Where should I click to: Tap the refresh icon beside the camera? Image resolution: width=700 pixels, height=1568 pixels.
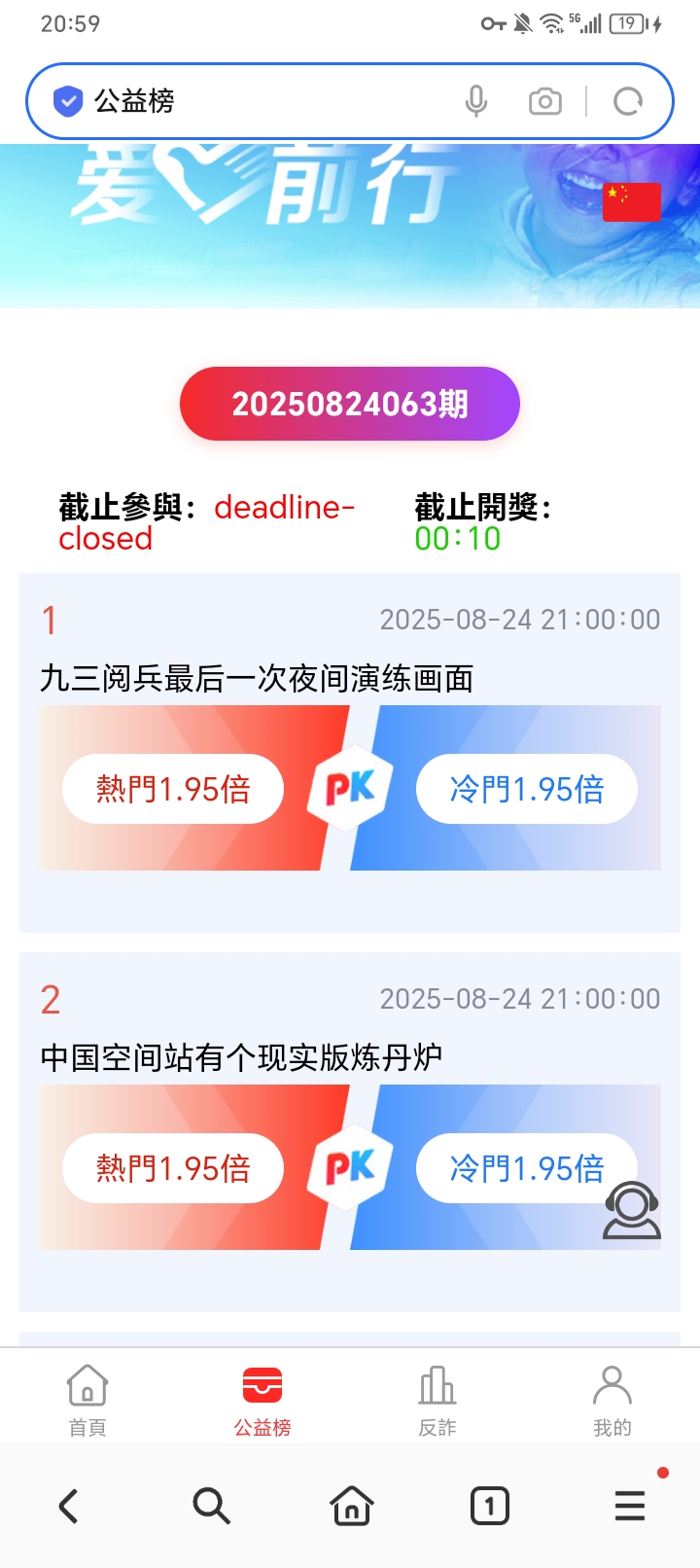pos(627,100)
